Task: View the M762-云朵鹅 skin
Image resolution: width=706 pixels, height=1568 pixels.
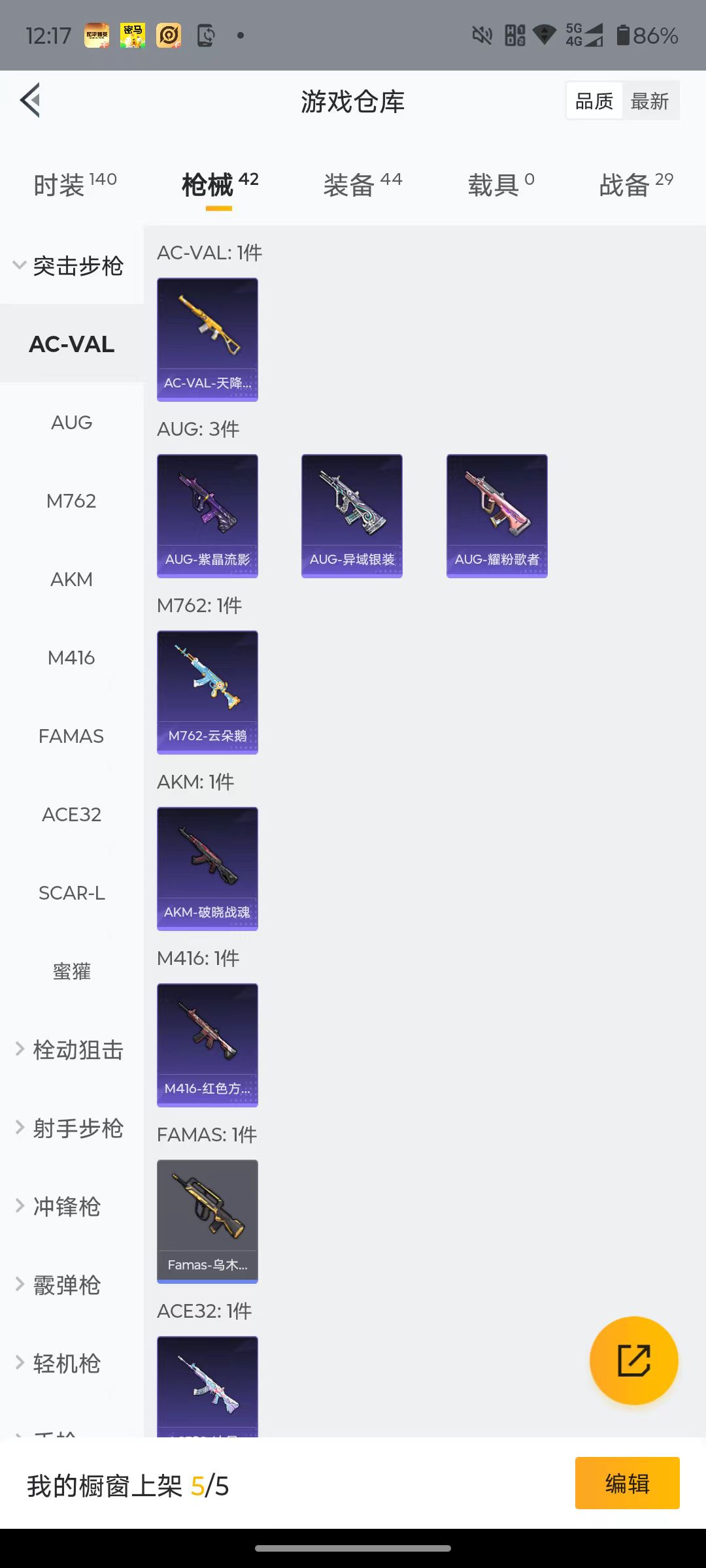Action: (207, 692)
